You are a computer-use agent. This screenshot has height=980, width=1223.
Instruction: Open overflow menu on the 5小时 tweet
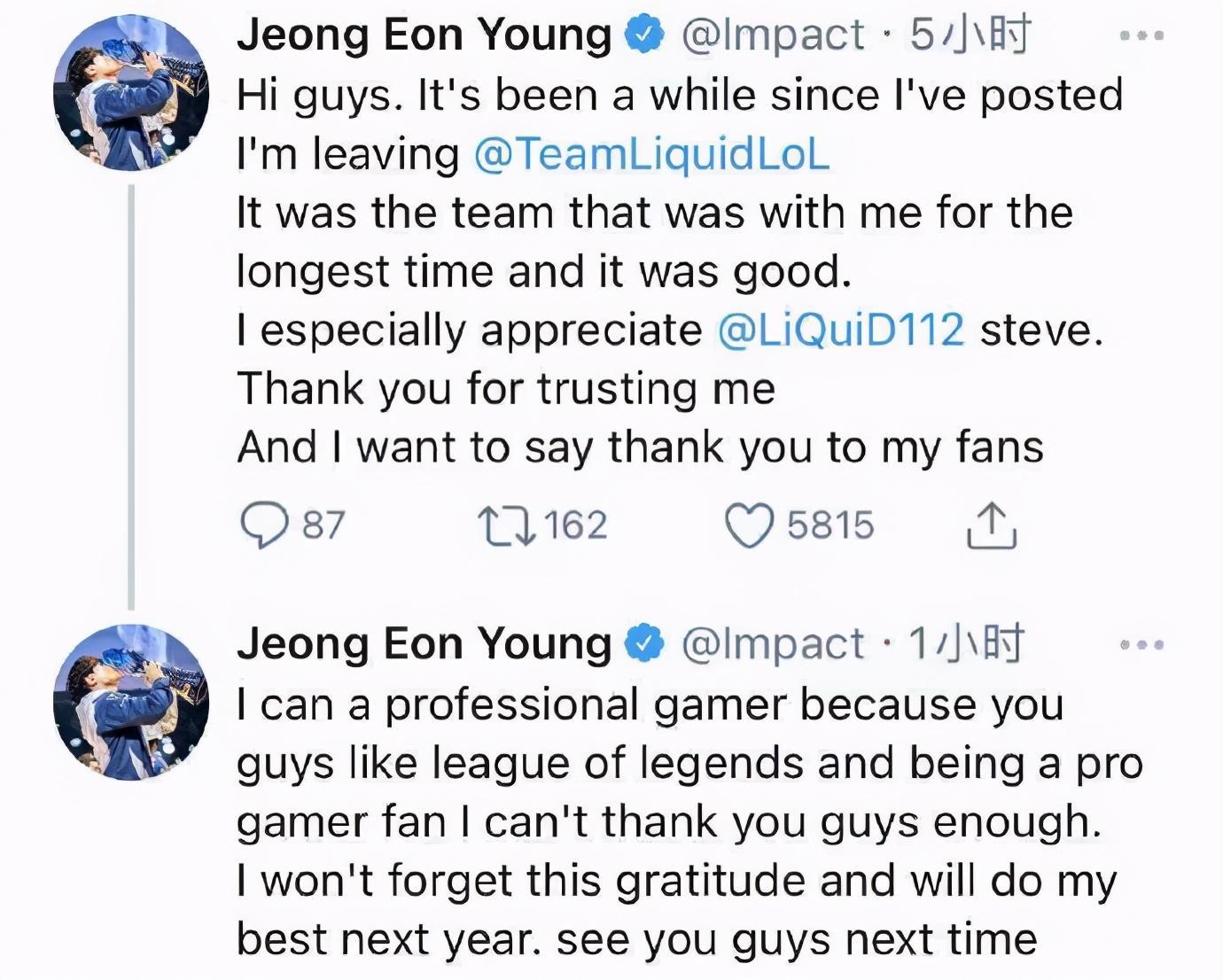(x=1141, y=36)
